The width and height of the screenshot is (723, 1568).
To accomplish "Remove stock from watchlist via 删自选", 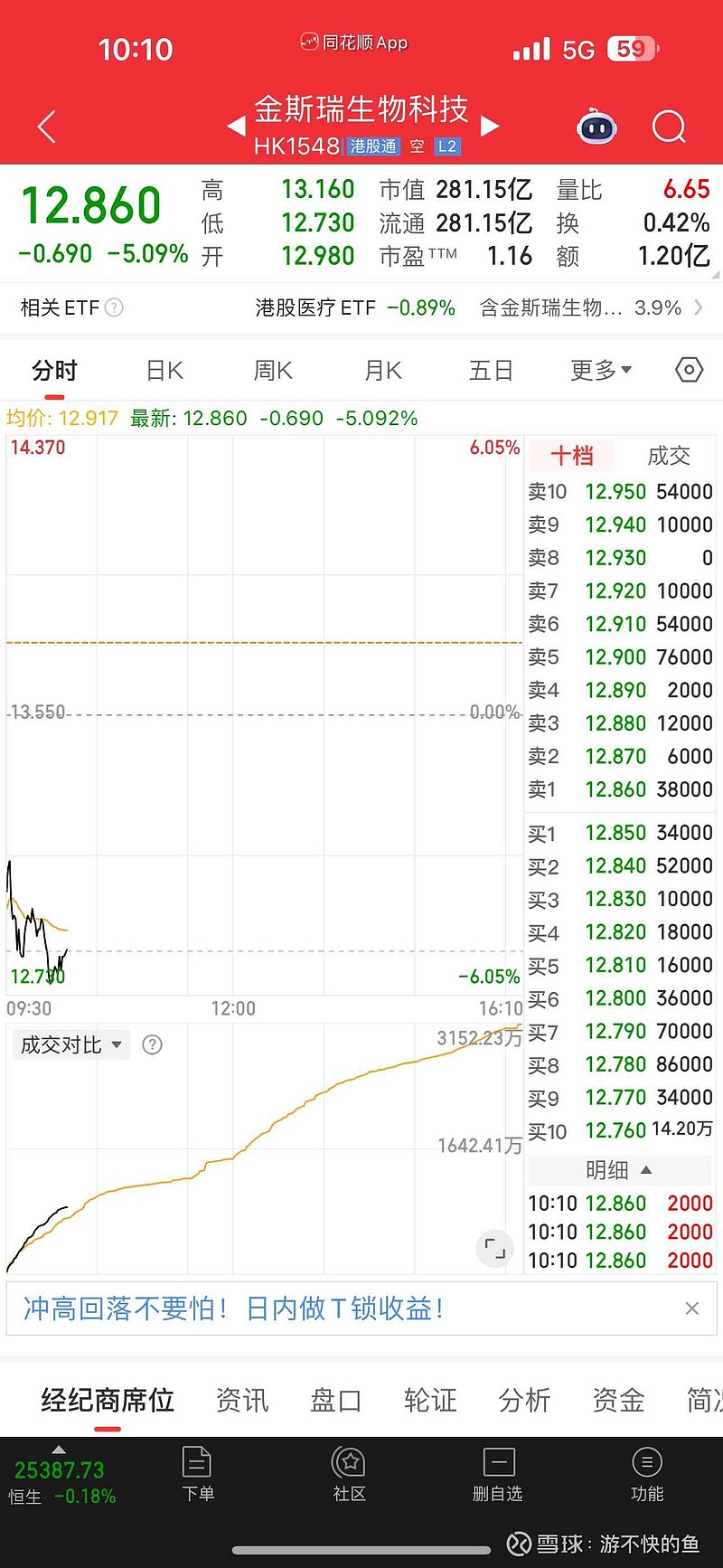I will [498, 1476].
